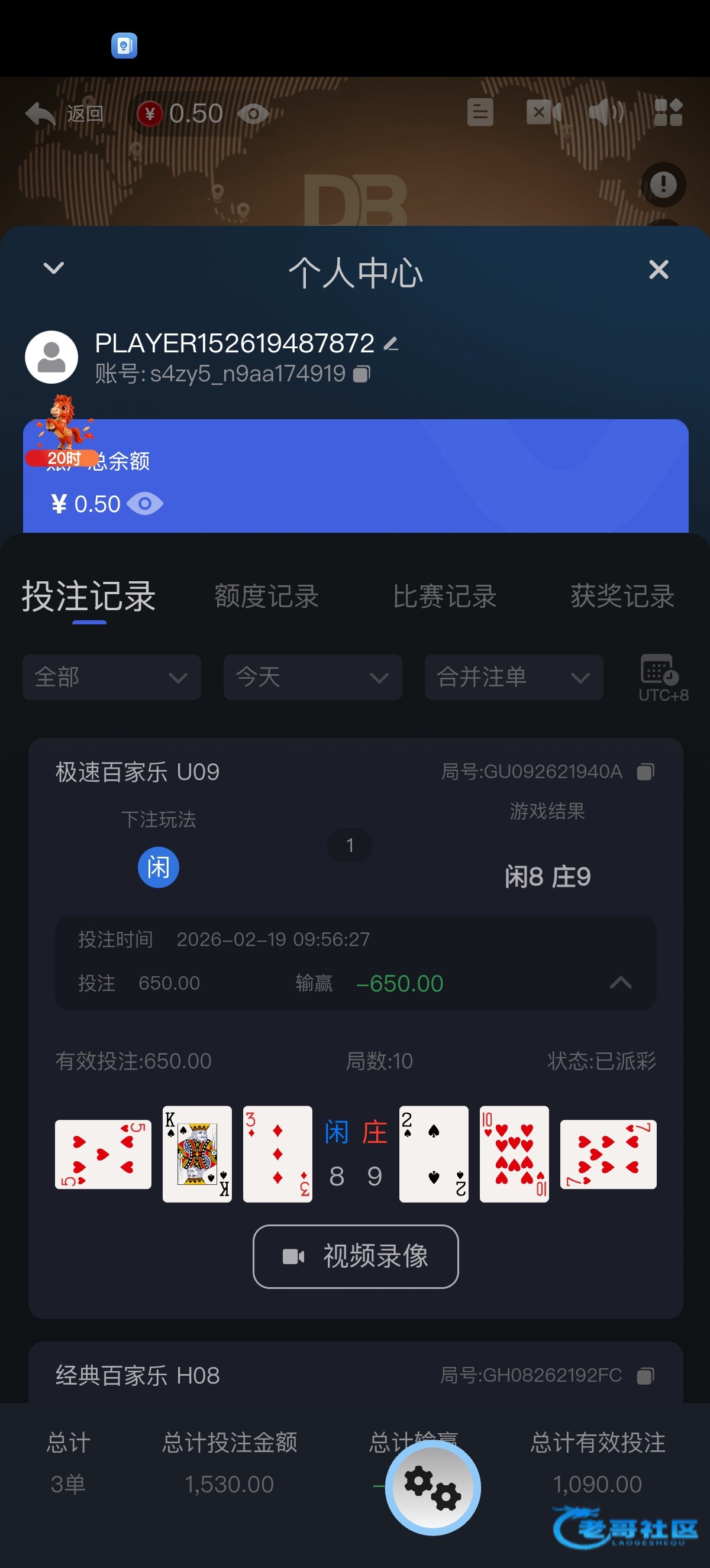Collapse the 650.00 bet details row
The width and height of the screenshot is (710, 1568).
(x=621, y=983)
